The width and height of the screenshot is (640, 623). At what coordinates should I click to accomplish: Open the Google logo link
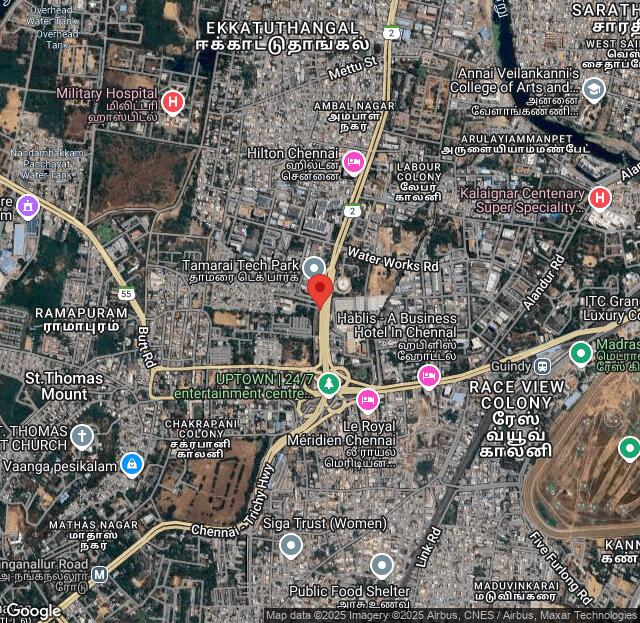(x=33, y=611)
